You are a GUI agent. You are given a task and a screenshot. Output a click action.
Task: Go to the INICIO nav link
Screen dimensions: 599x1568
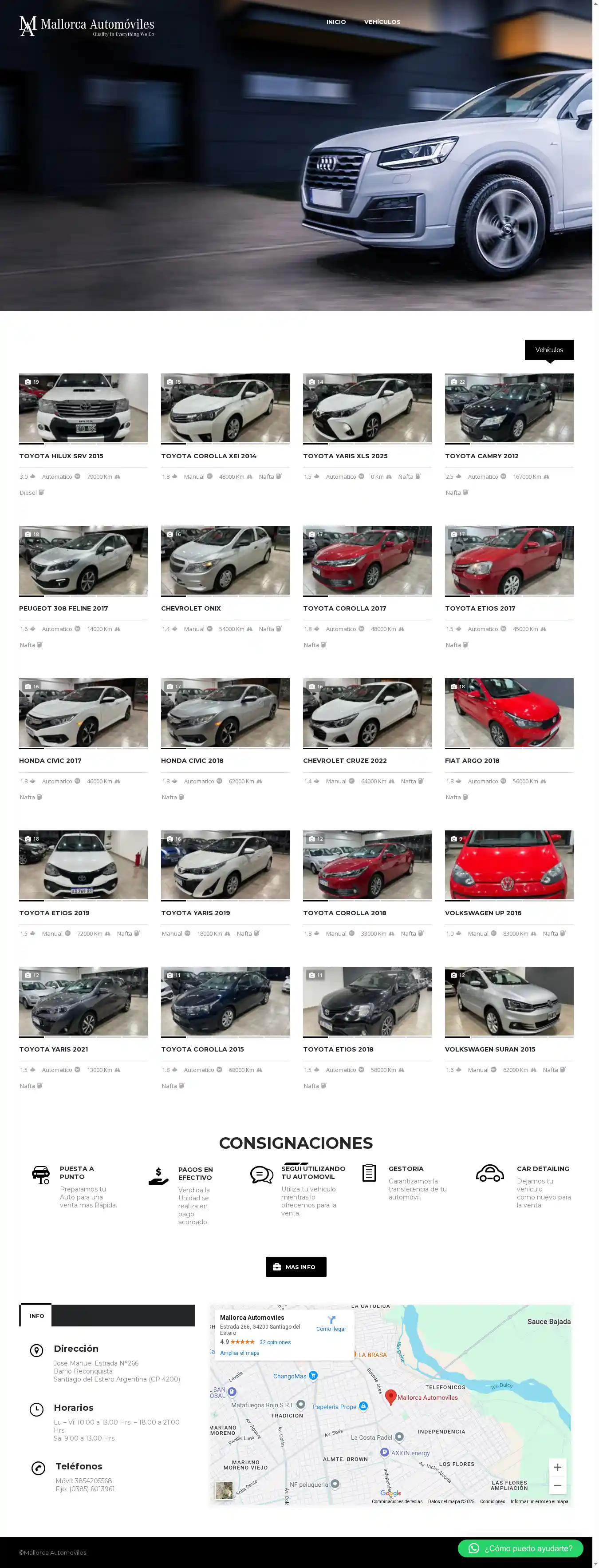336,22
